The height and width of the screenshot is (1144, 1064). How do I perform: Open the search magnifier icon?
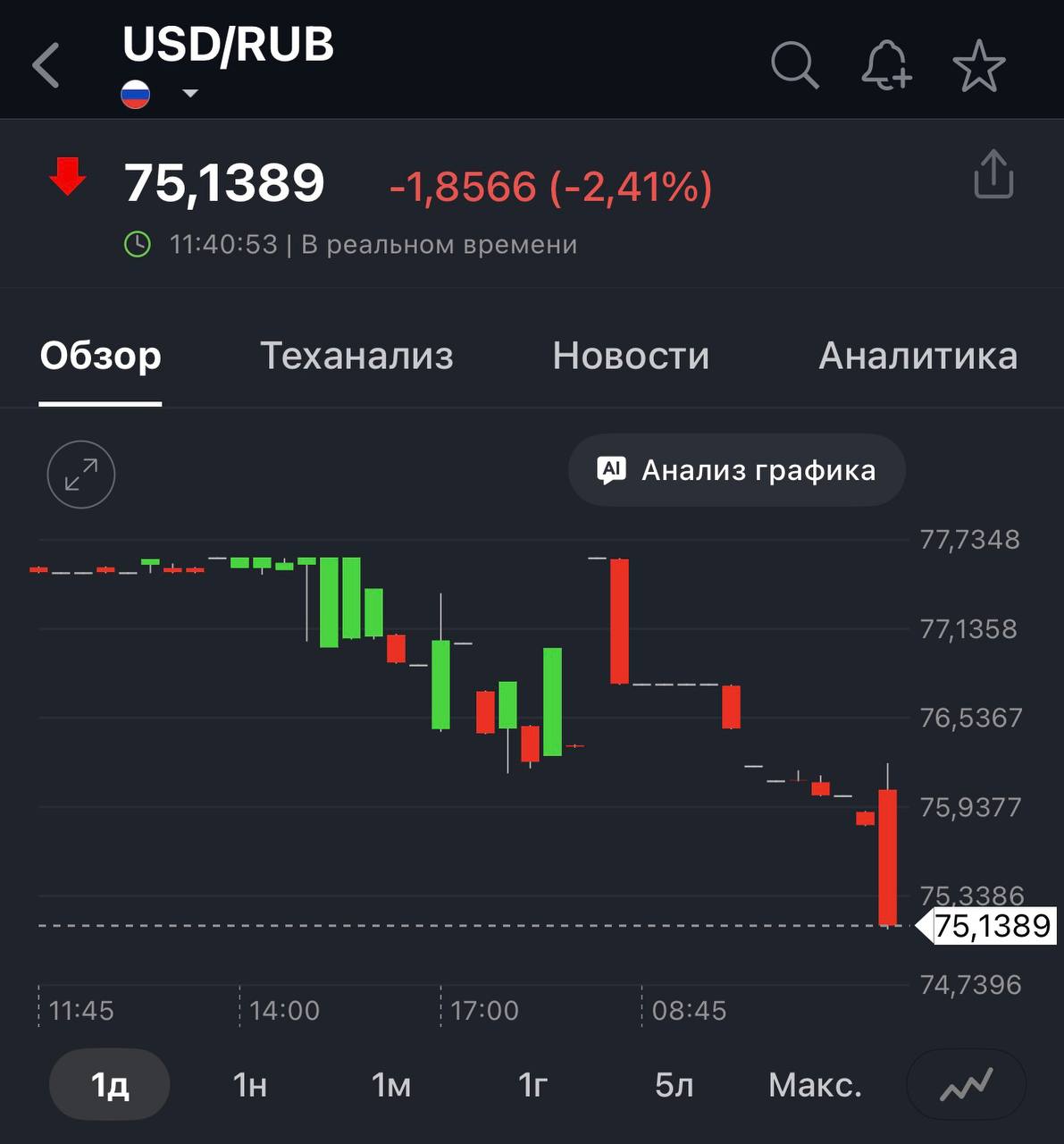tap(794, 65)
